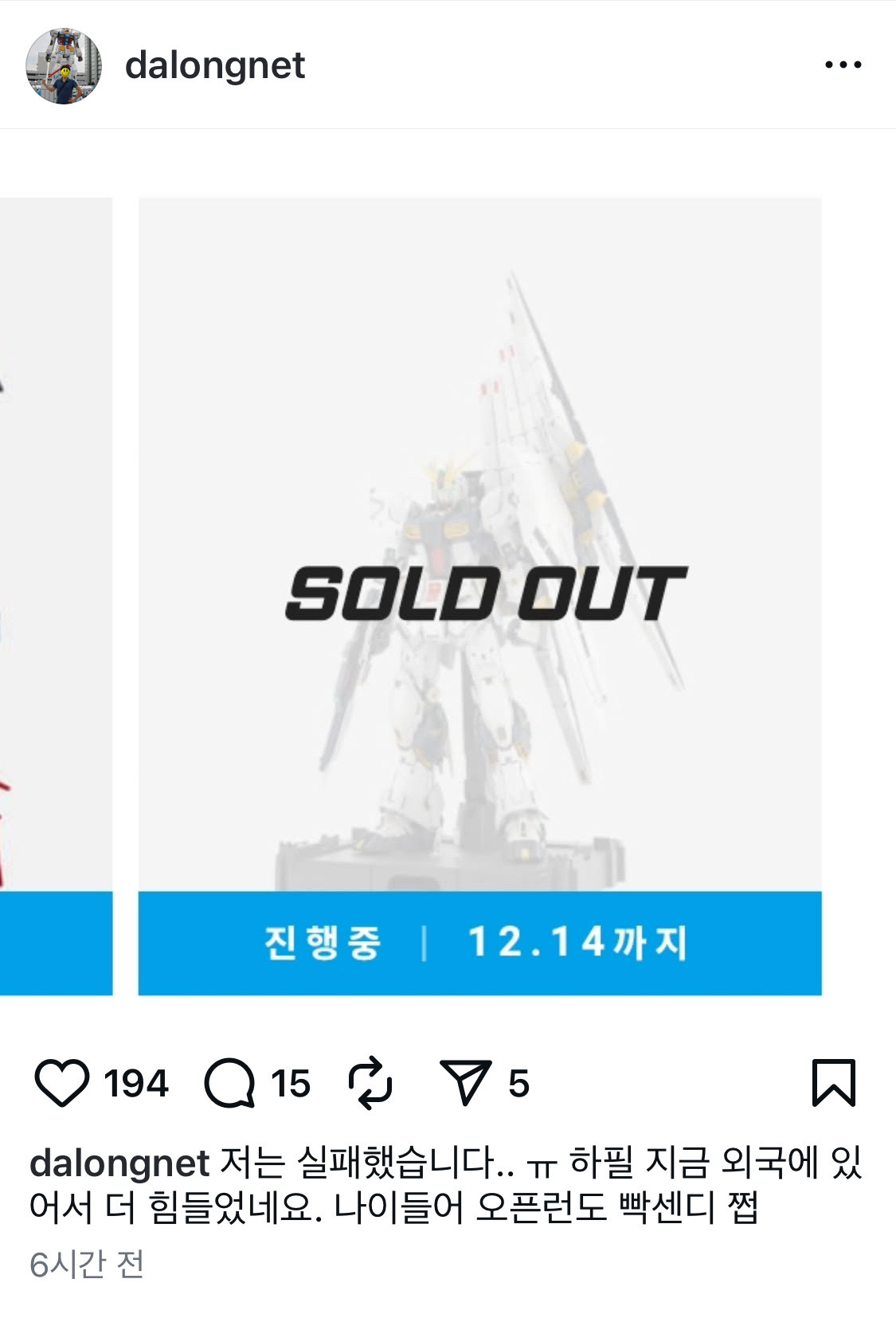Share the post via paper plane icon

(465, 1083)
